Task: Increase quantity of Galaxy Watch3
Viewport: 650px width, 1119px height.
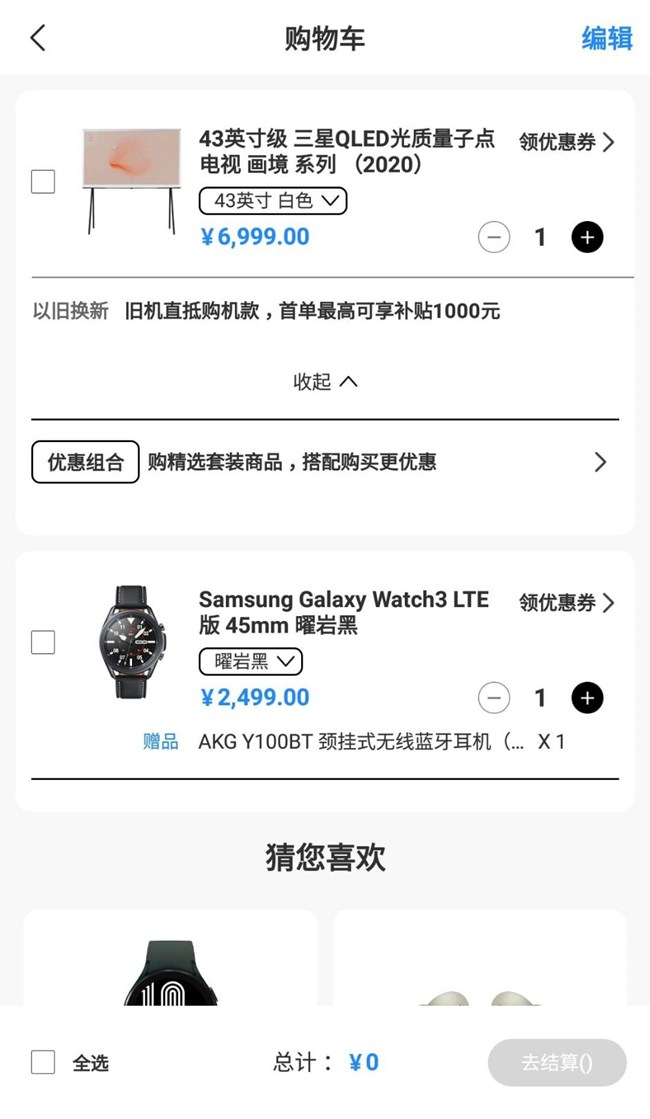Action: pyautogui.click(x=587, y=698)
